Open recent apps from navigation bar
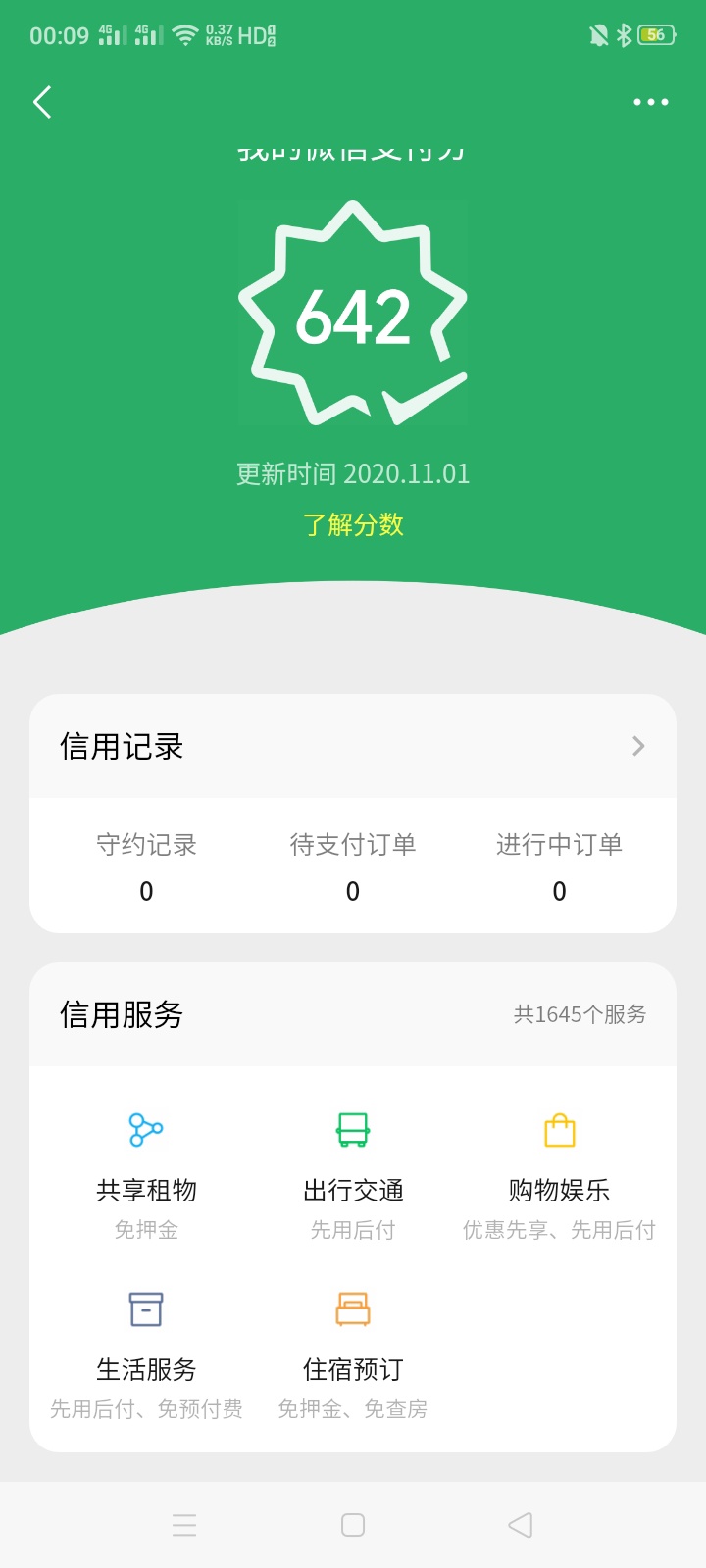Screen dimensions: 706x1568 (184, 1525)
